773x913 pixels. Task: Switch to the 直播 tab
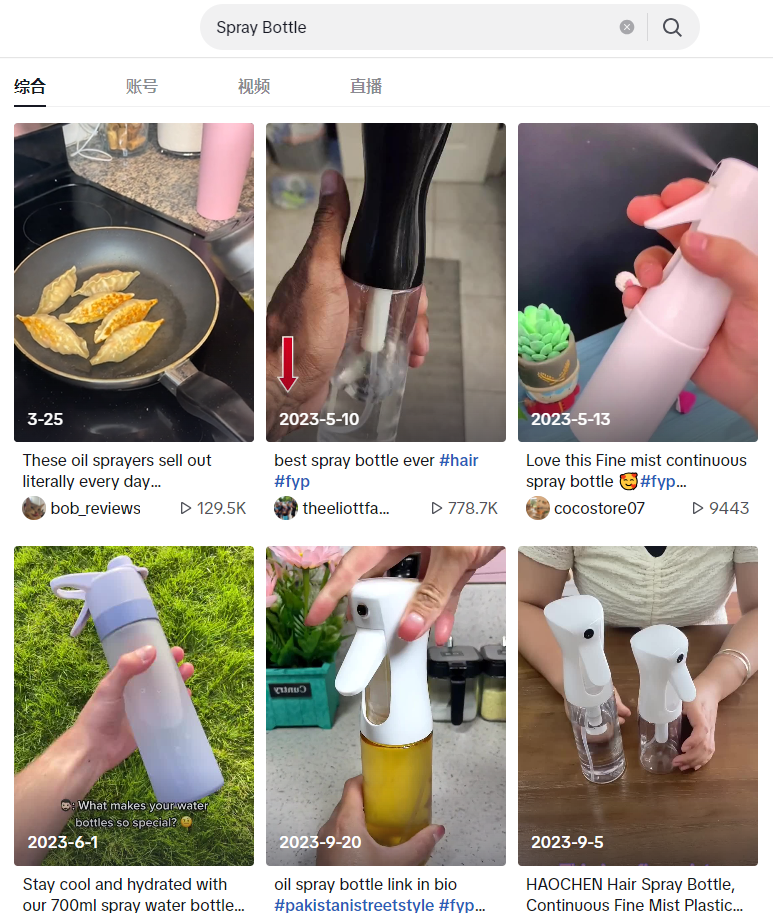click(x=366, y=86)
